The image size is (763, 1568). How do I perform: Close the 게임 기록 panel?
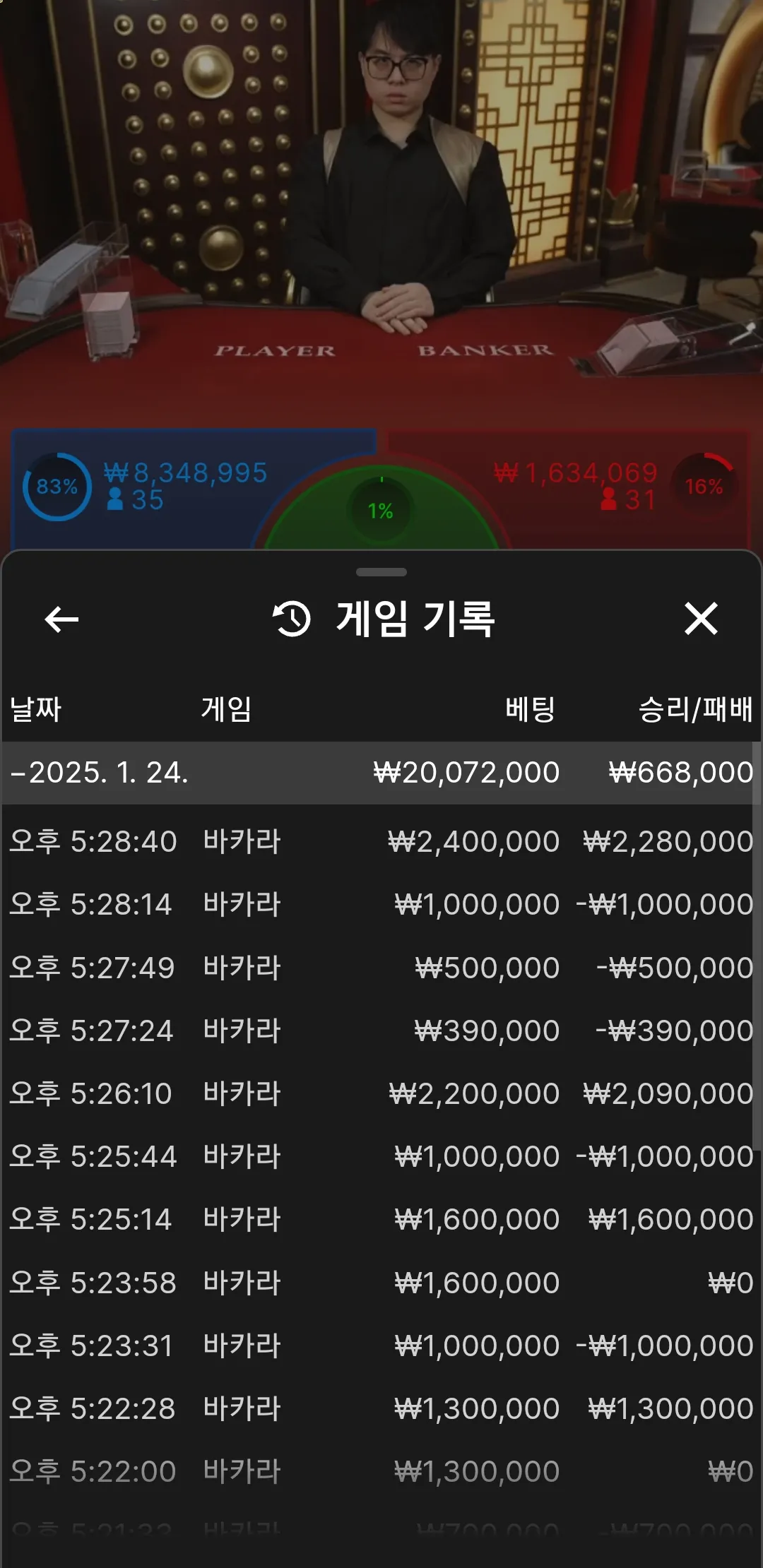[701, 619]
